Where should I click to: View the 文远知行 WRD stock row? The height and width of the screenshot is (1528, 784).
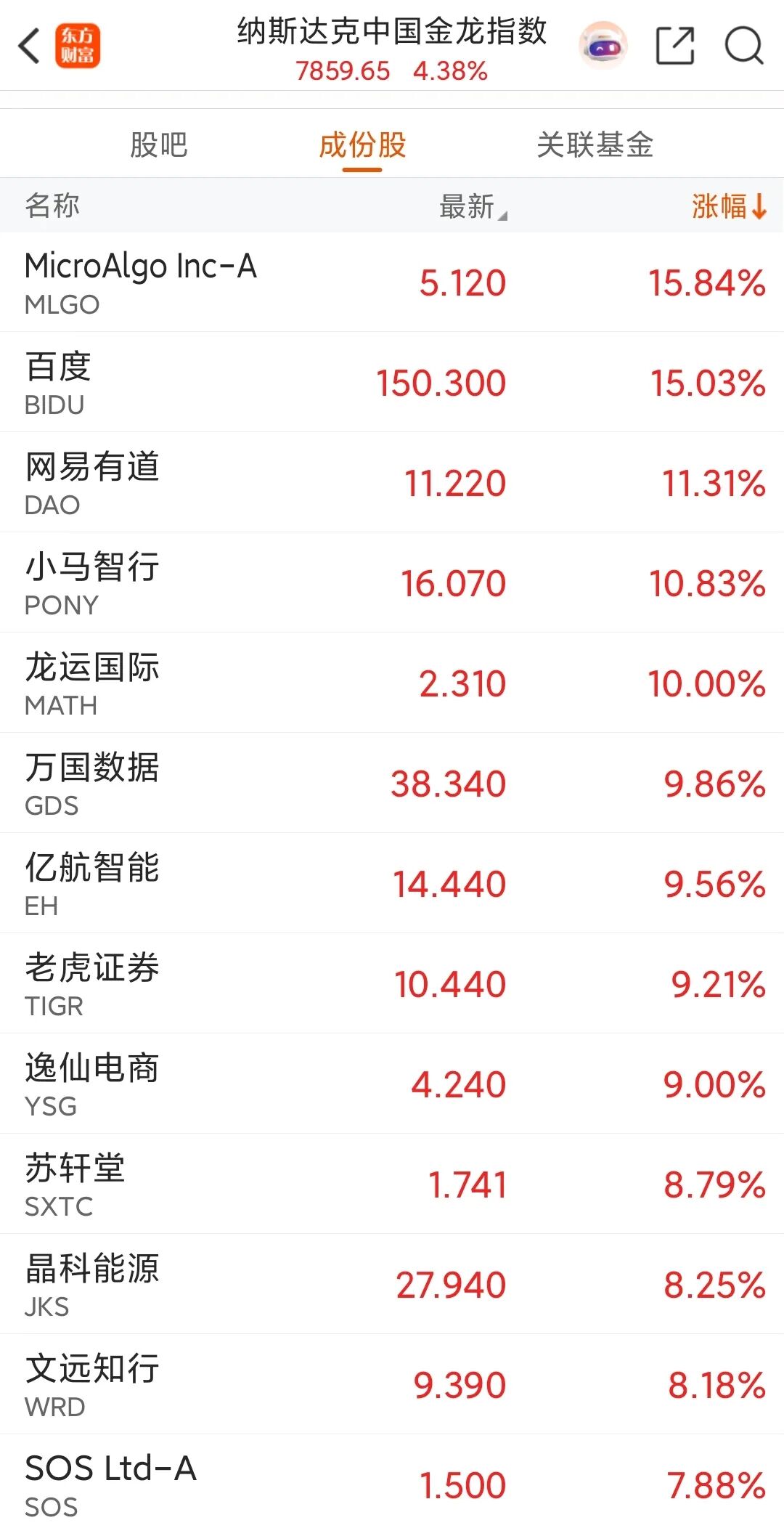point(392,1385)
